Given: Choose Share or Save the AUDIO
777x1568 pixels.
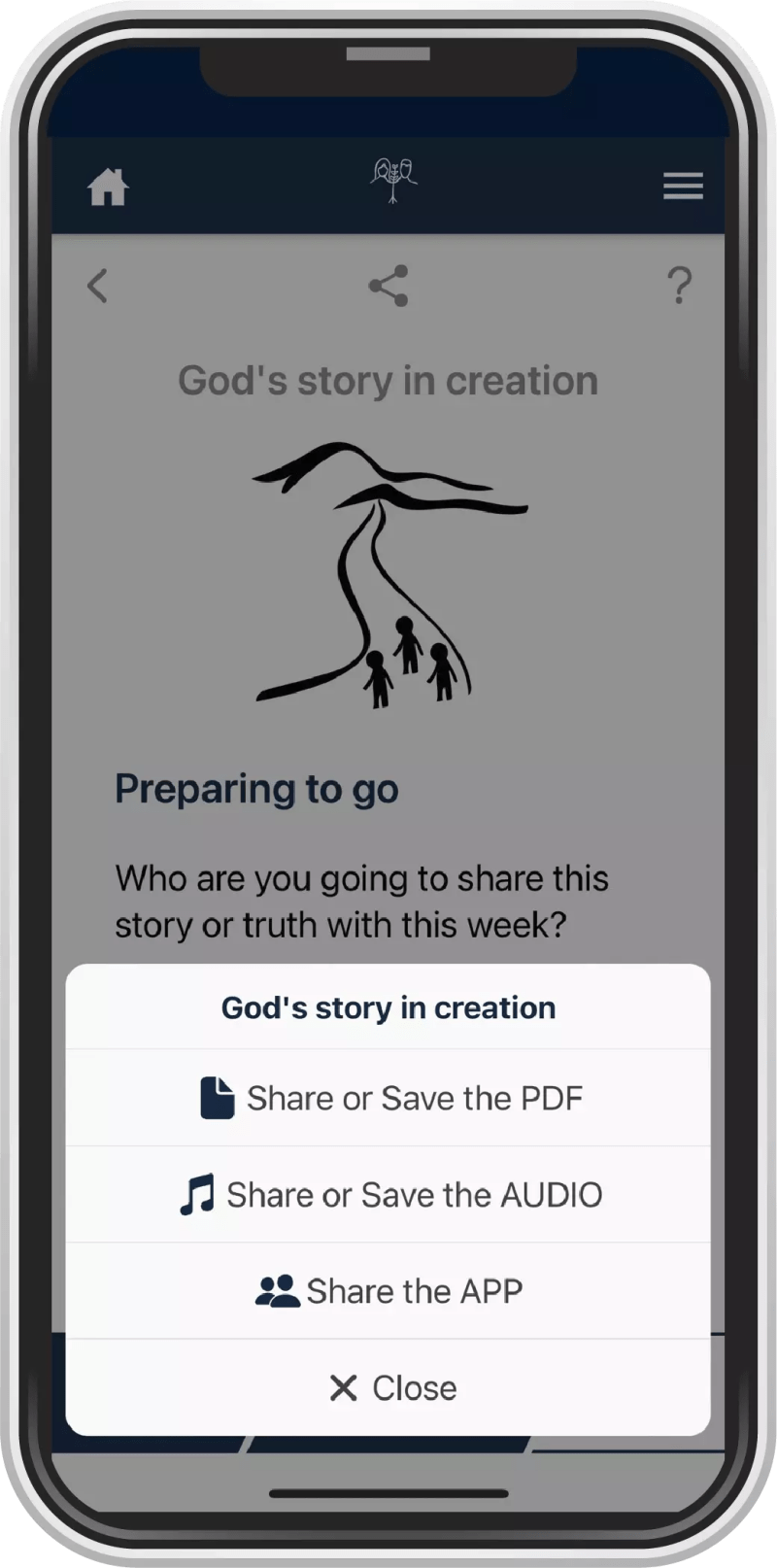Looking at the screenshot, I should tap(389, 1194).
